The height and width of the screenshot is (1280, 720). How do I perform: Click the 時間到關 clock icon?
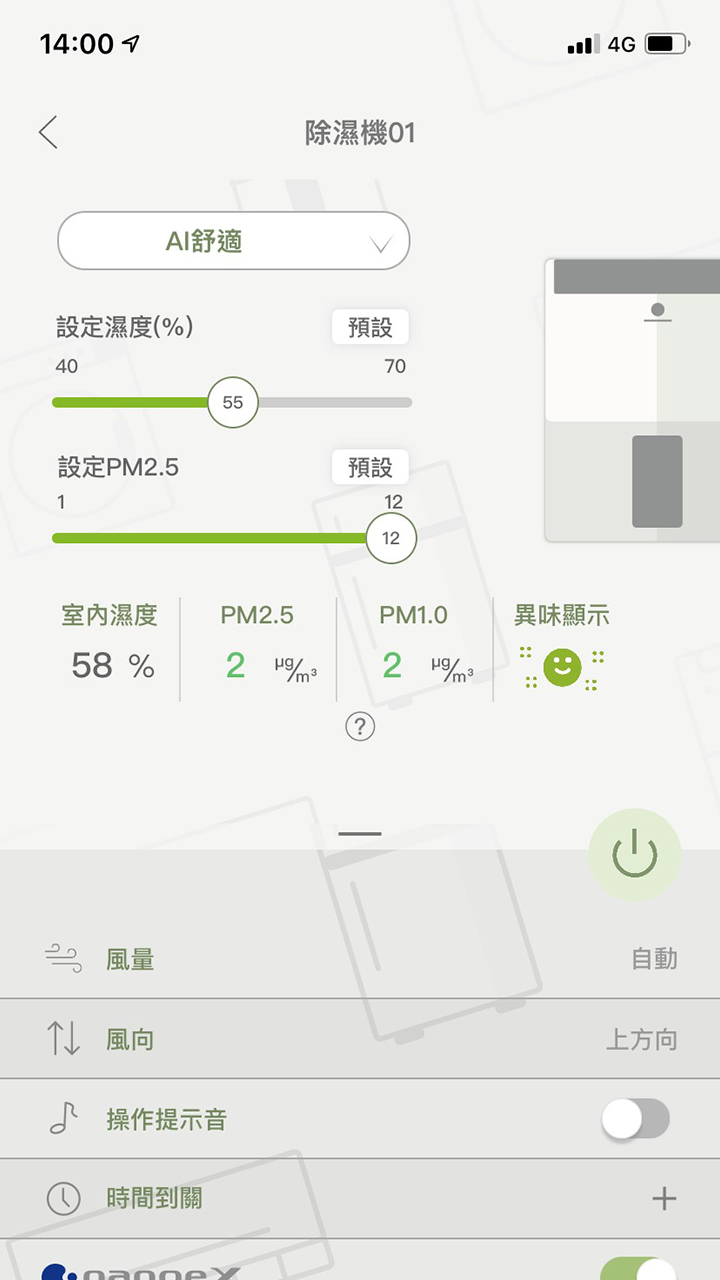tap(62, 1198)
